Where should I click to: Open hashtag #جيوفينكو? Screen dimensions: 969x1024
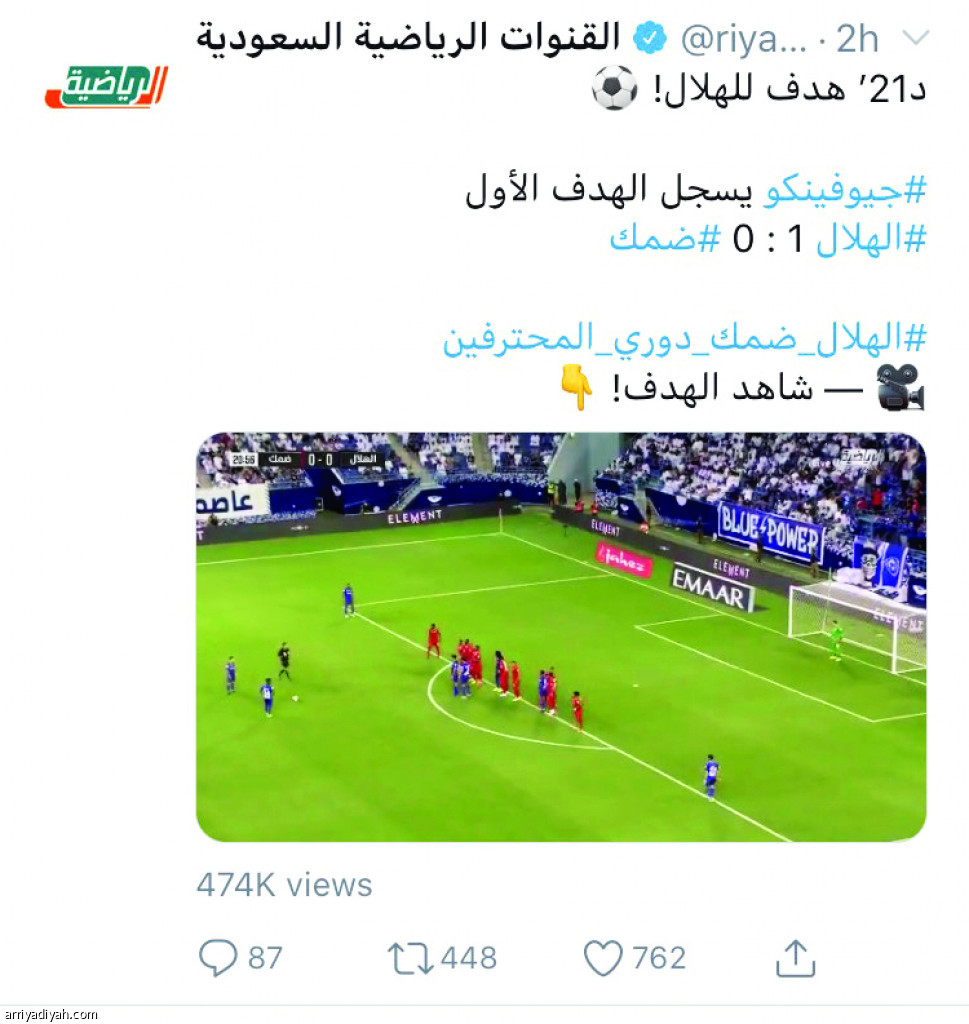point(845,190)
